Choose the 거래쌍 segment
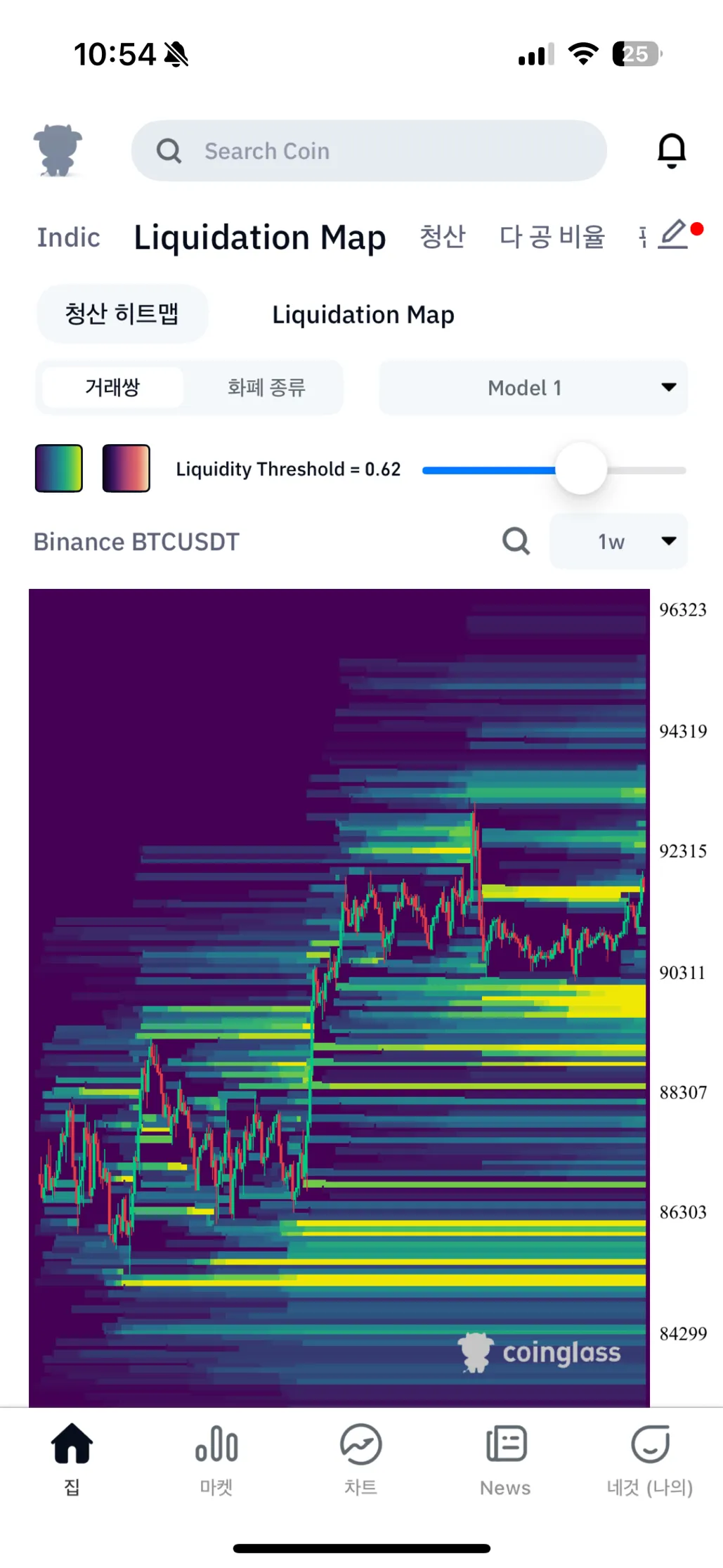Viewport: 723px width, 1568px height. click(x=112, y=387)
